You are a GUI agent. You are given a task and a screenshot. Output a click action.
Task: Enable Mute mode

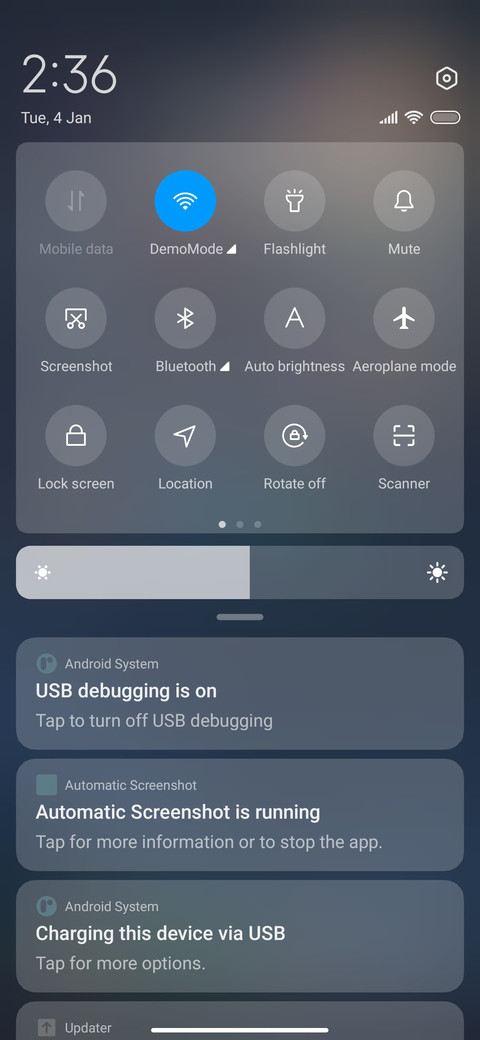404,201
